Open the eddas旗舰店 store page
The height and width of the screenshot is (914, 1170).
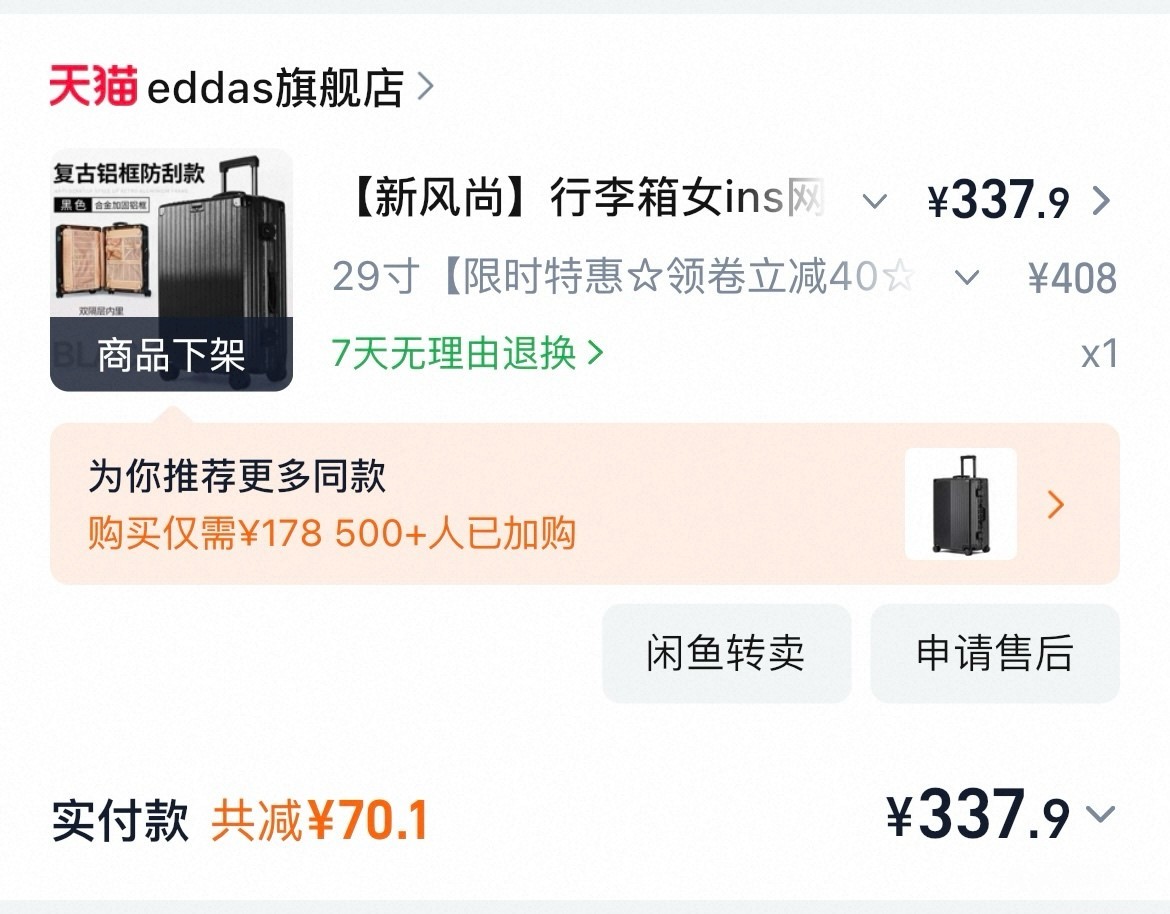[242, 87]
